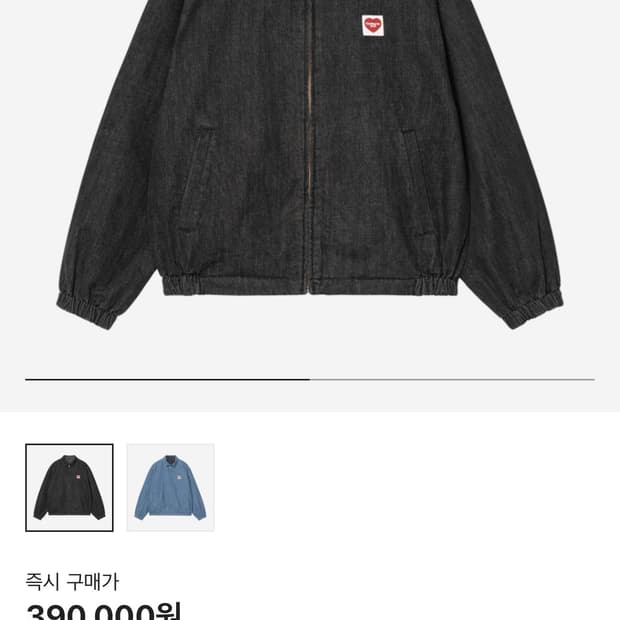Select the black denim jacket thumbnail
620x620 pixels.
[x=69, y=488]
